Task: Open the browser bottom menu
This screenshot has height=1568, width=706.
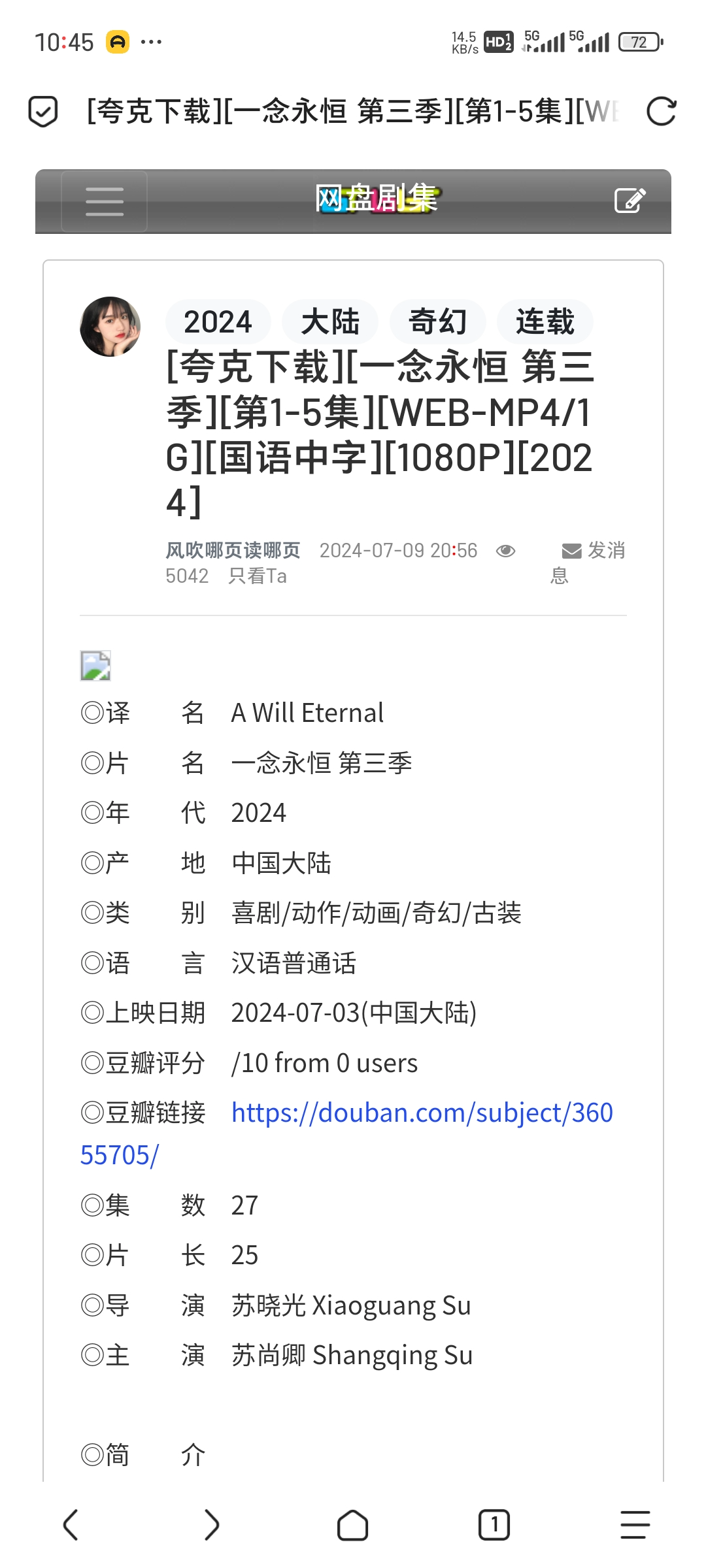Action: coord(635,1525)
